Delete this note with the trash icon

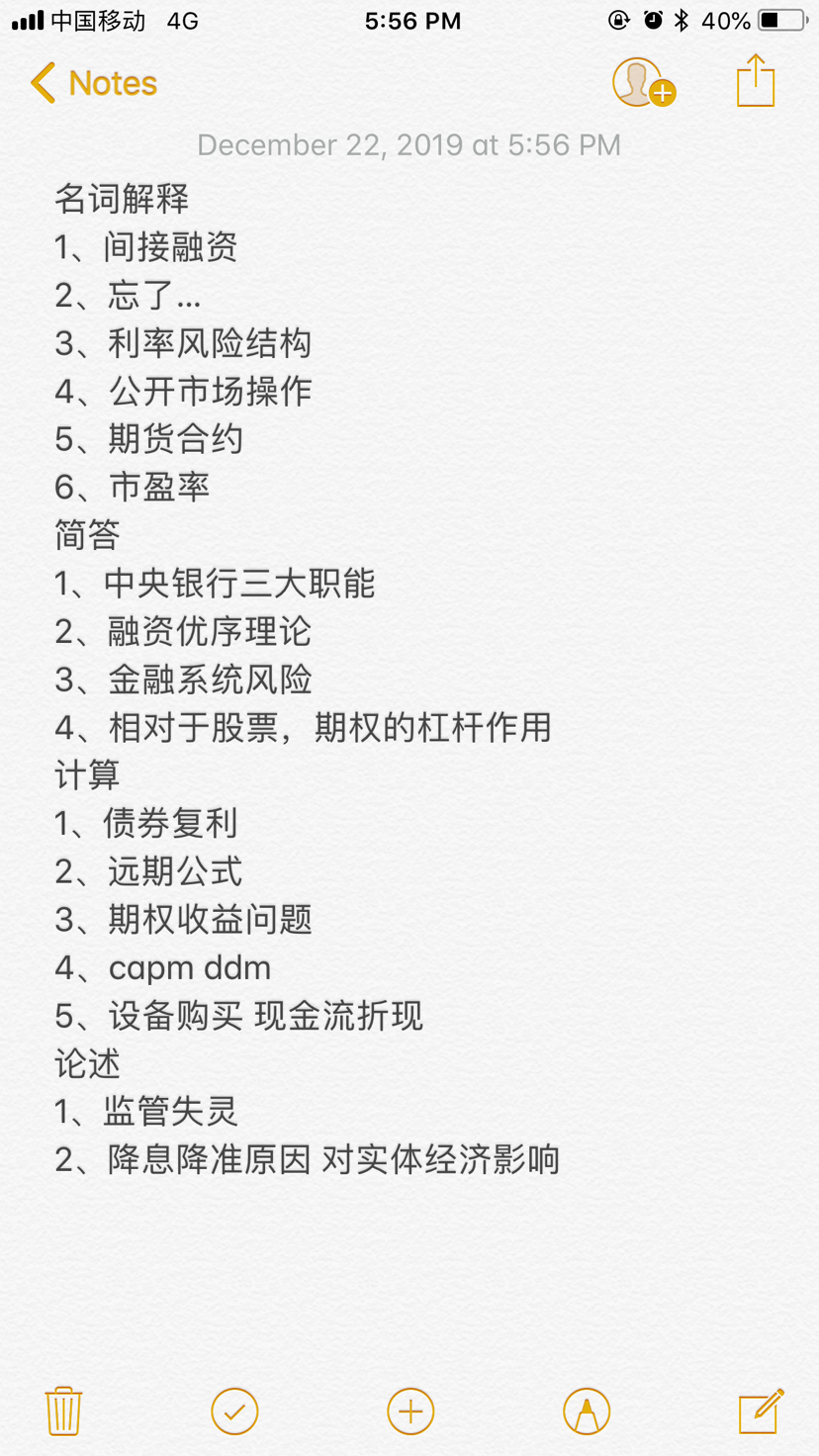click(x=63, y=1411)
